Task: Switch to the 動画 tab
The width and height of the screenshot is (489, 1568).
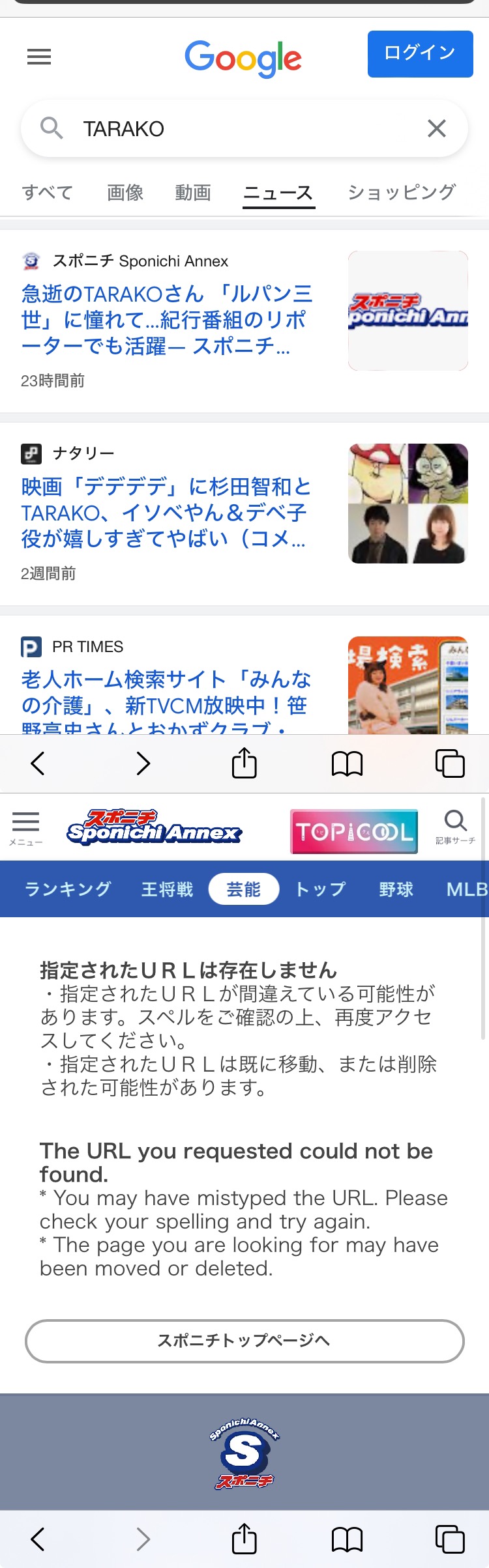Action: (193, 193)
